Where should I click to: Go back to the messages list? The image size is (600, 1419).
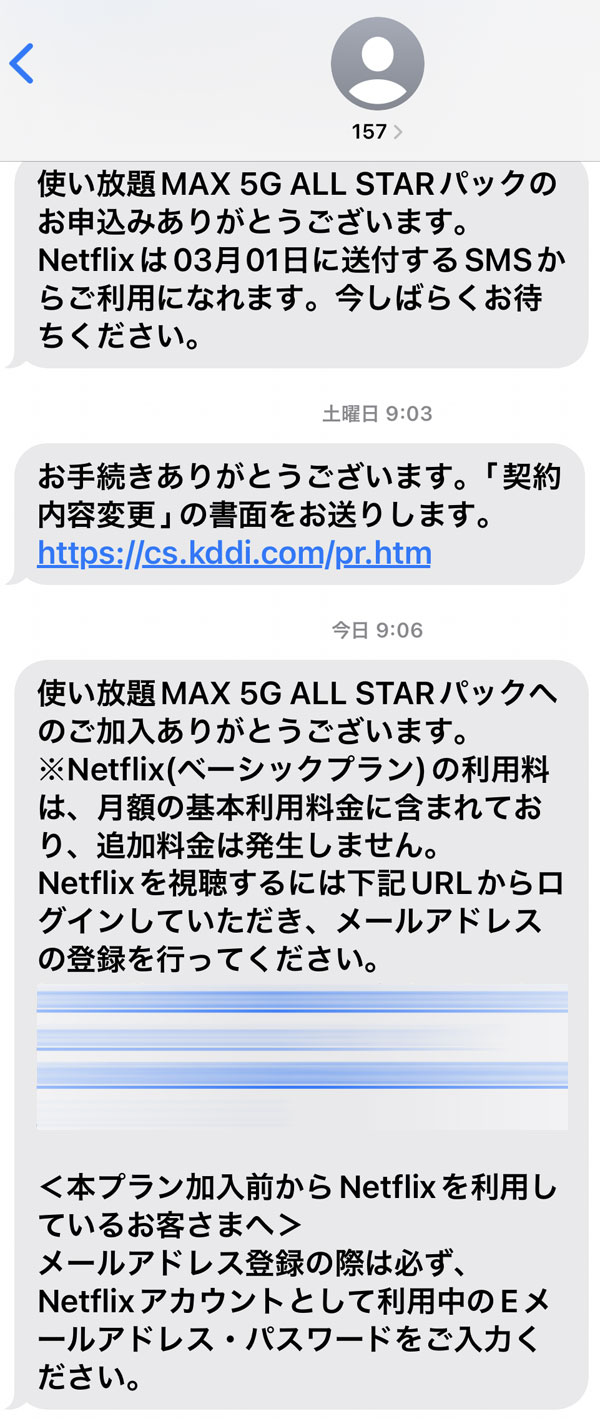[x=22, y=63]
